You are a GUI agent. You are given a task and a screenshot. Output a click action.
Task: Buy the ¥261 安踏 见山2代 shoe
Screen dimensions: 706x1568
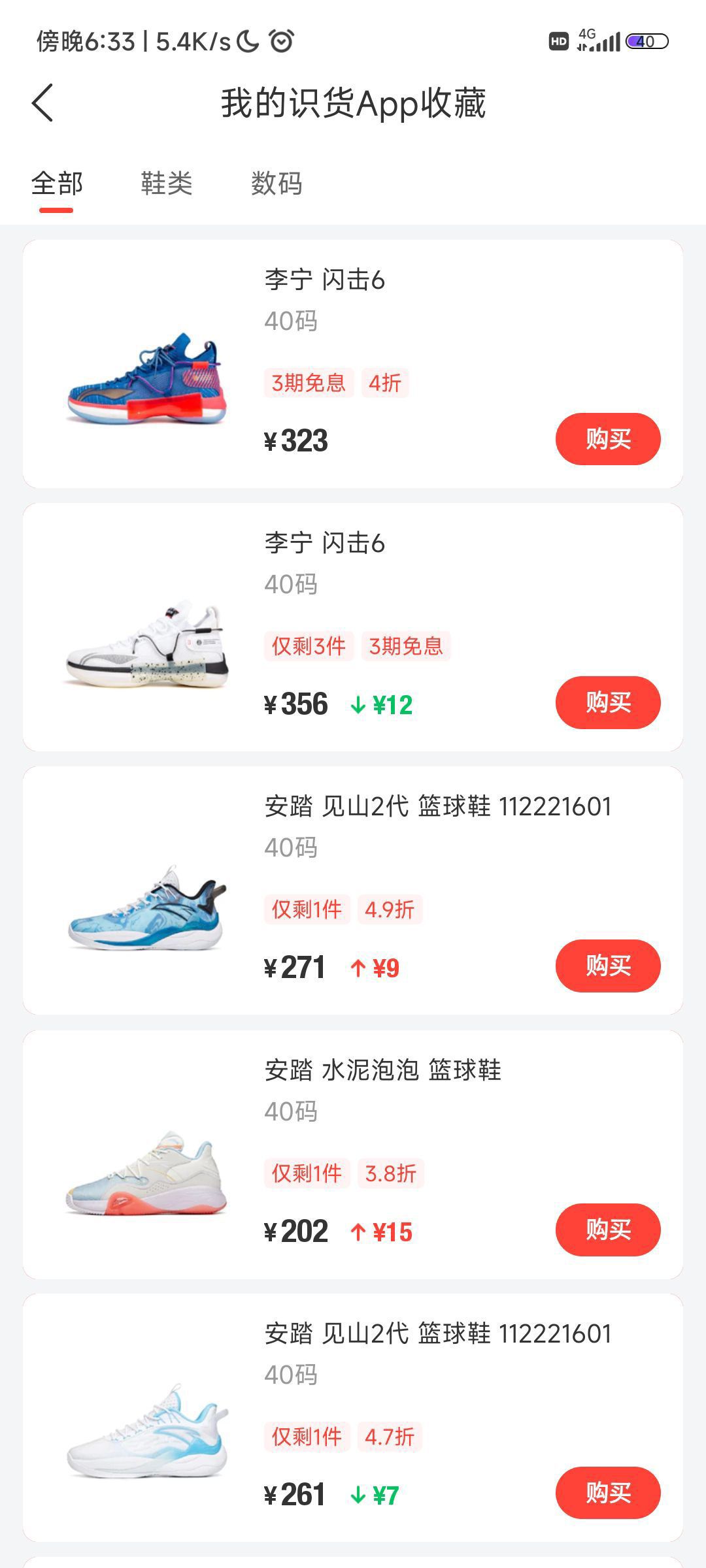(x=607, y=1493)
